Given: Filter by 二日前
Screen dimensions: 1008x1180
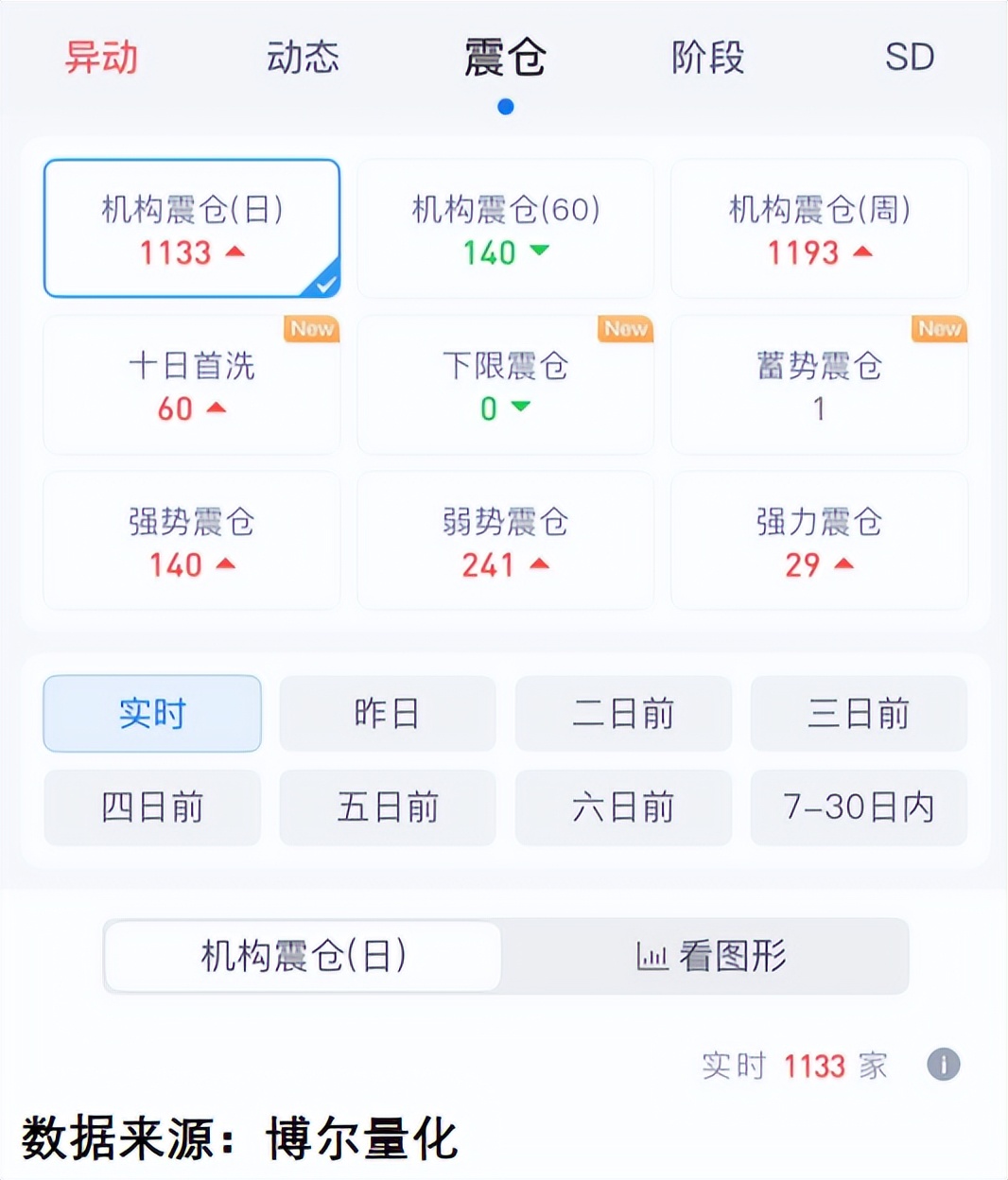Looking at the screenshot, I should (x=622, y=713).
